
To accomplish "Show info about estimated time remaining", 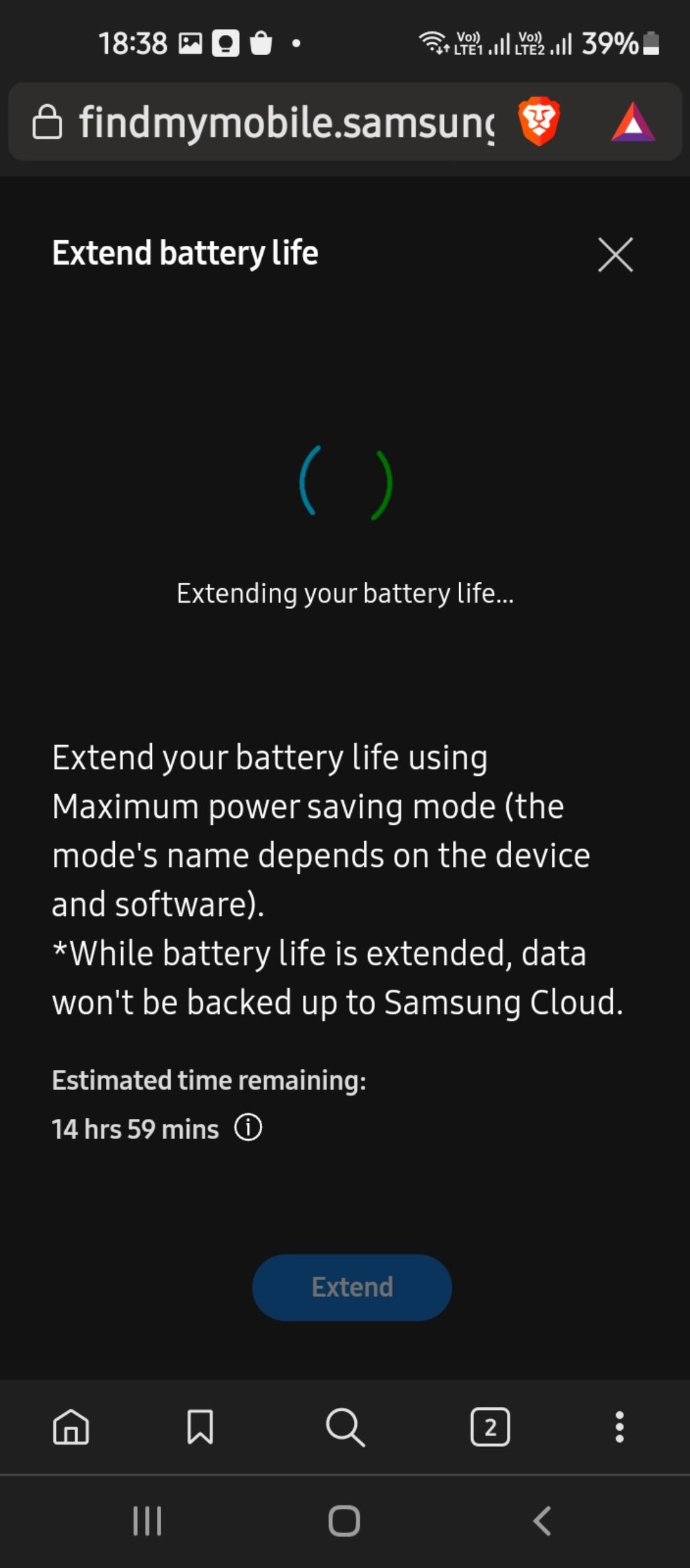I will [248, 1127].
